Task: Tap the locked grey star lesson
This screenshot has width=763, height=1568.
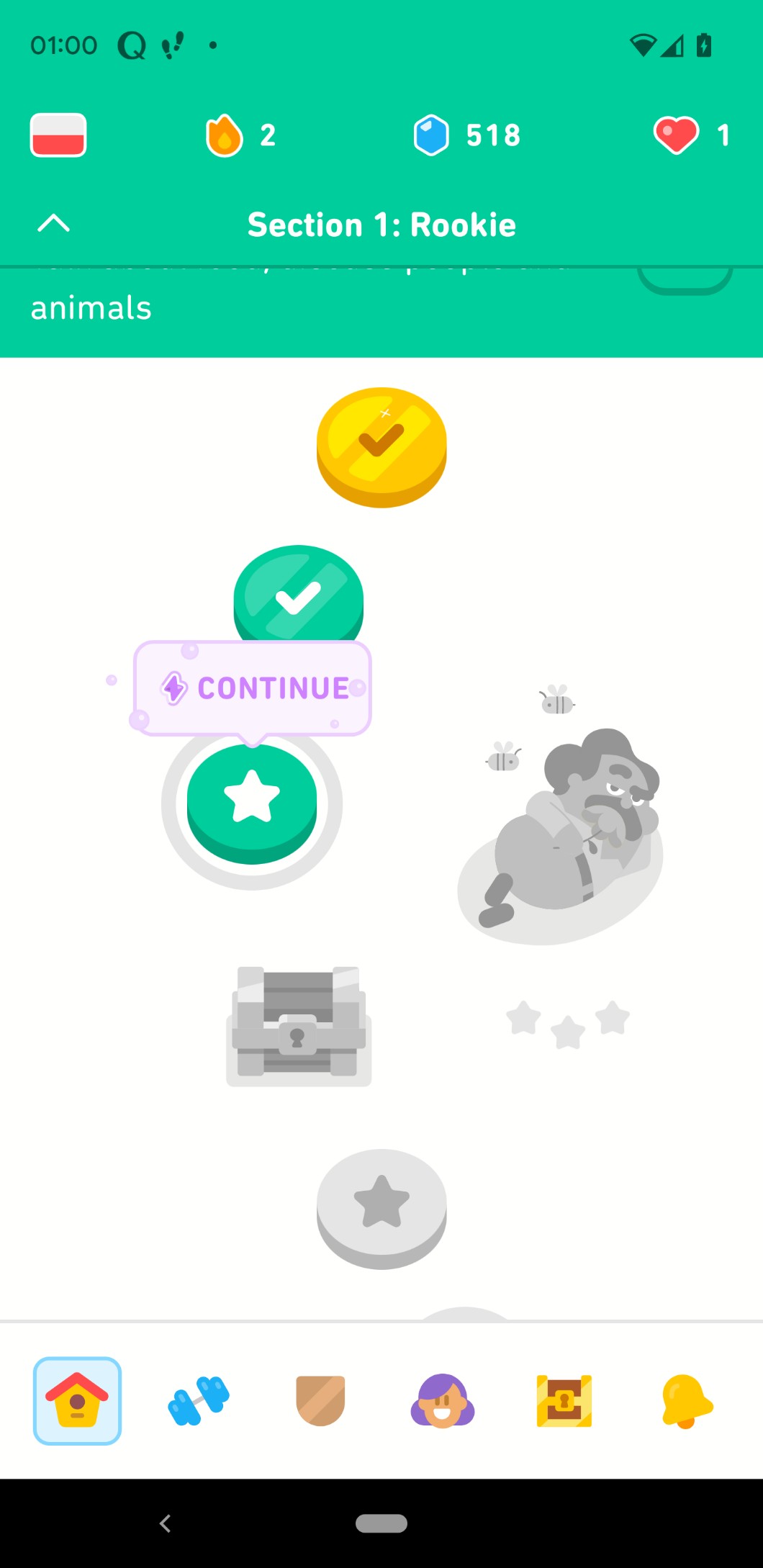Action: coord(381,1205)
